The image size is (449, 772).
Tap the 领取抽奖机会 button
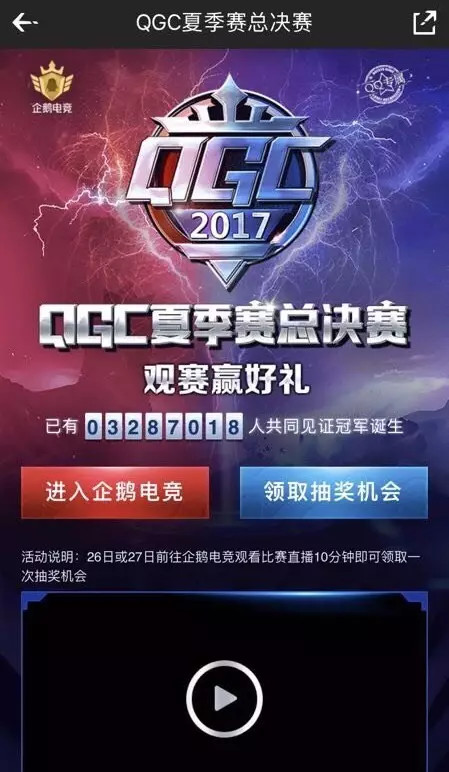(333, 492)
